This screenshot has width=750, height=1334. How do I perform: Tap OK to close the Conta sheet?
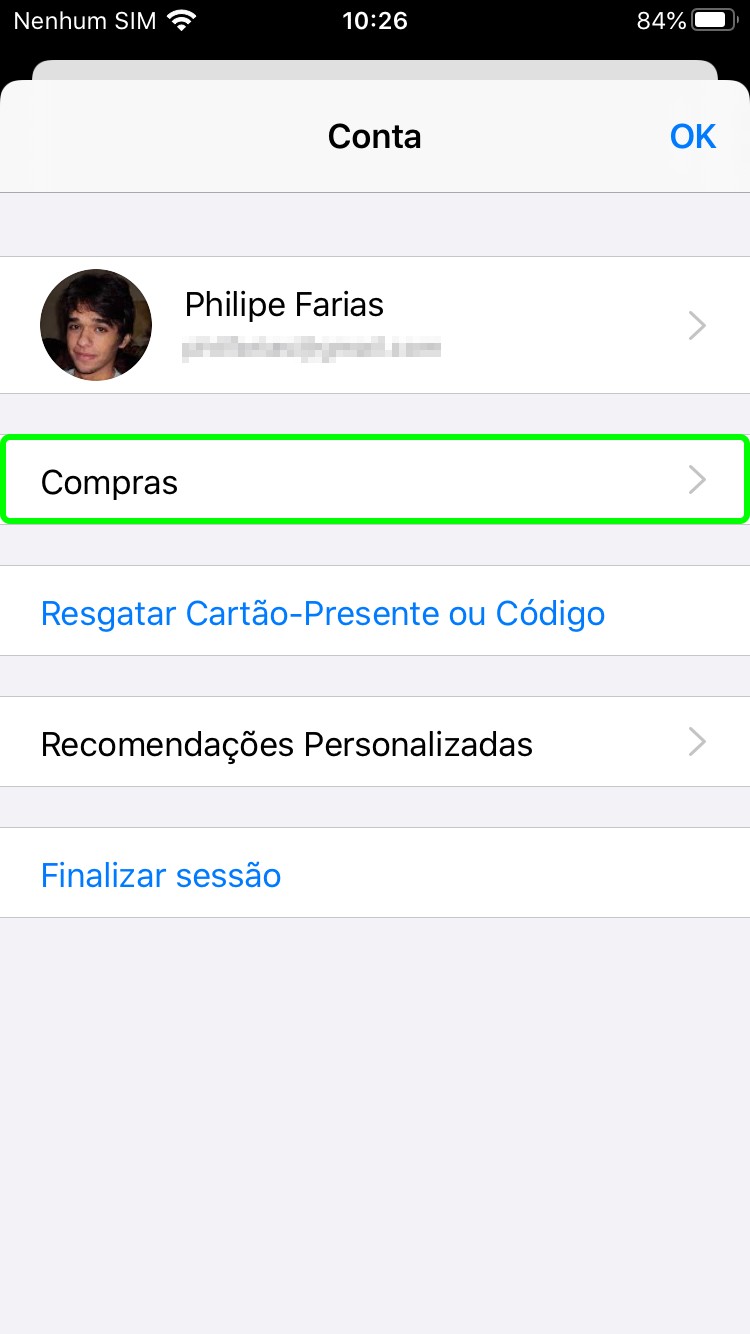[x=692, y=136]
